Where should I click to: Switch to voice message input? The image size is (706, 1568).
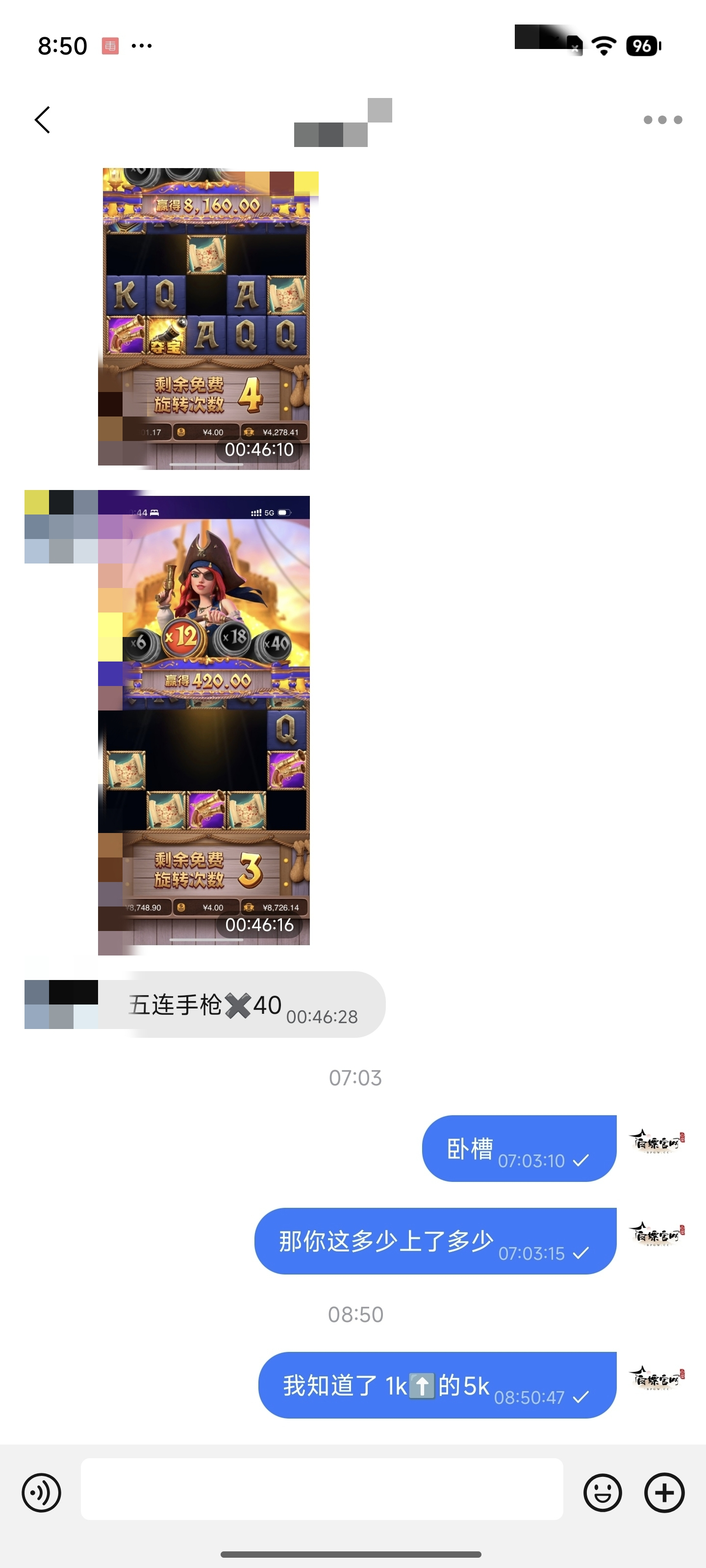tap(41, 1493)
